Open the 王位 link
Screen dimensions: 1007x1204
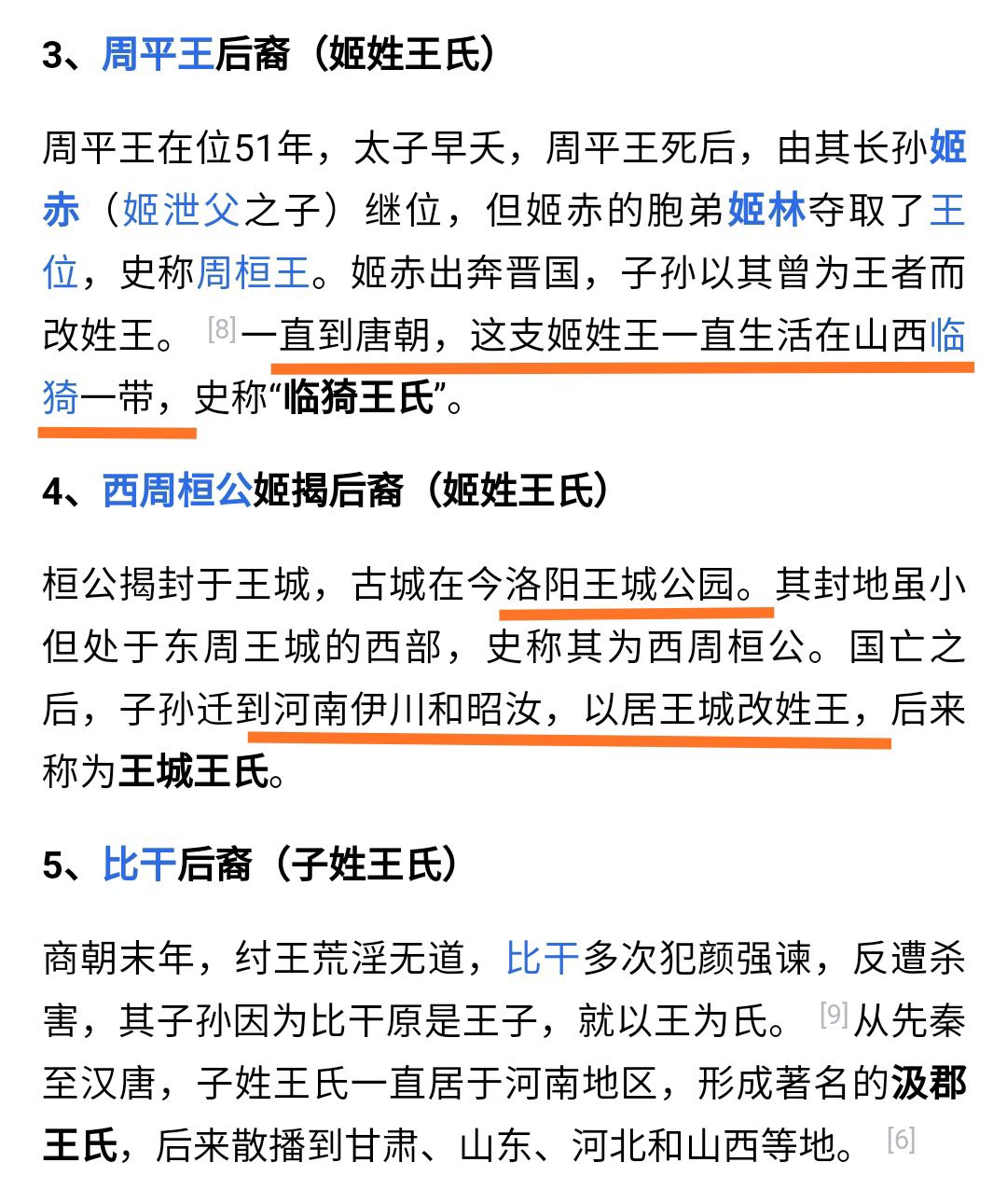pyautogui.click(x=947, y=210)
